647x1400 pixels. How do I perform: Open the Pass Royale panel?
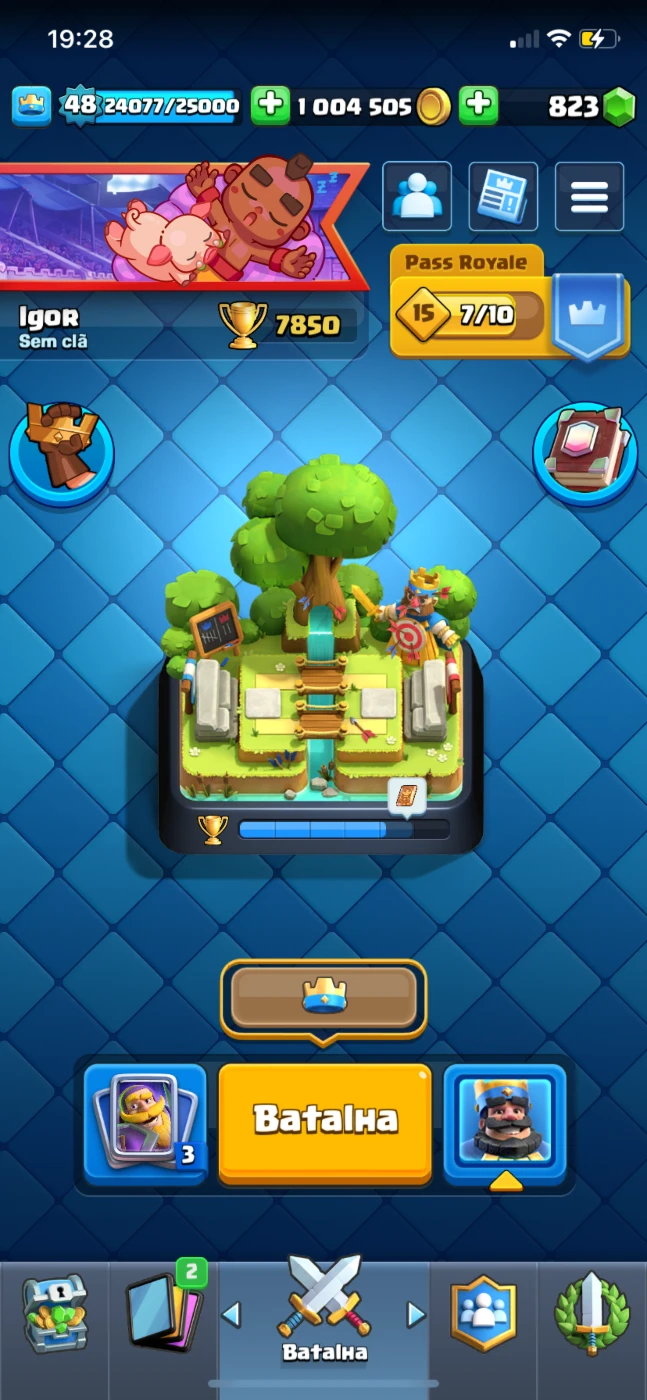[x=510, y=303]
